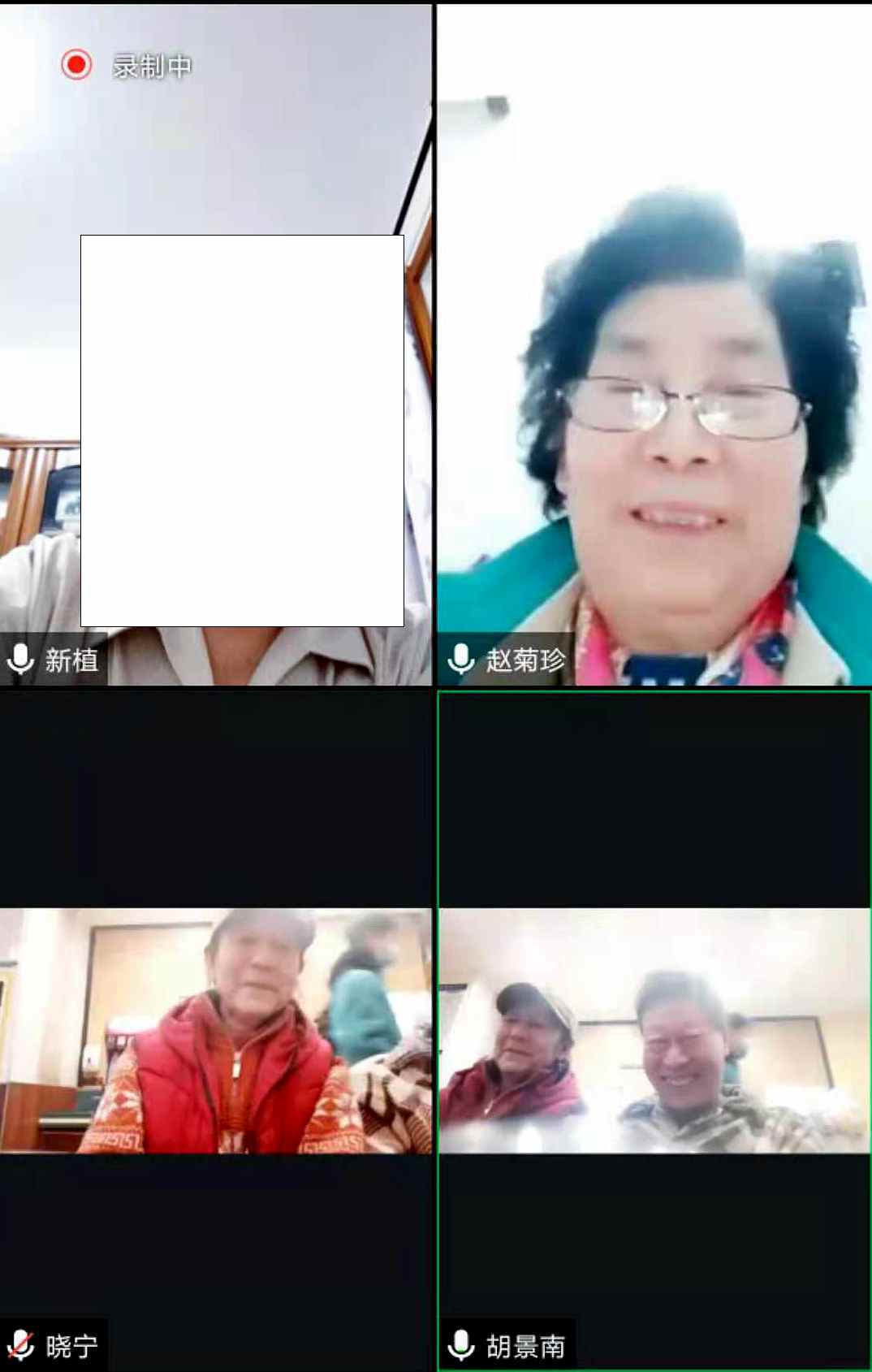Tap 胡景南's highlighted video tile
Screen dimensions: 872x1372
(x=654, y=1030)
